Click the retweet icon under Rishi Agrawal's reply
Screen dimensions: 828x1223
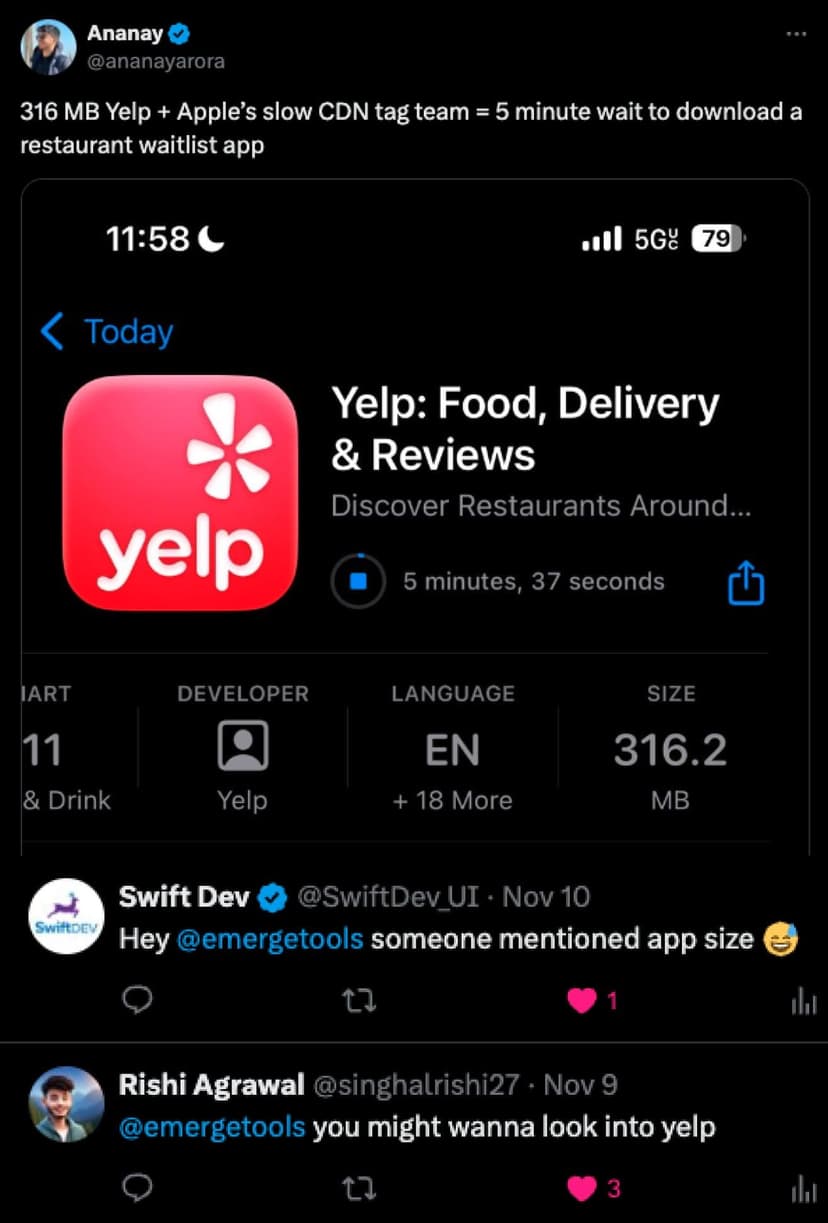click(x=358, y=1188)
